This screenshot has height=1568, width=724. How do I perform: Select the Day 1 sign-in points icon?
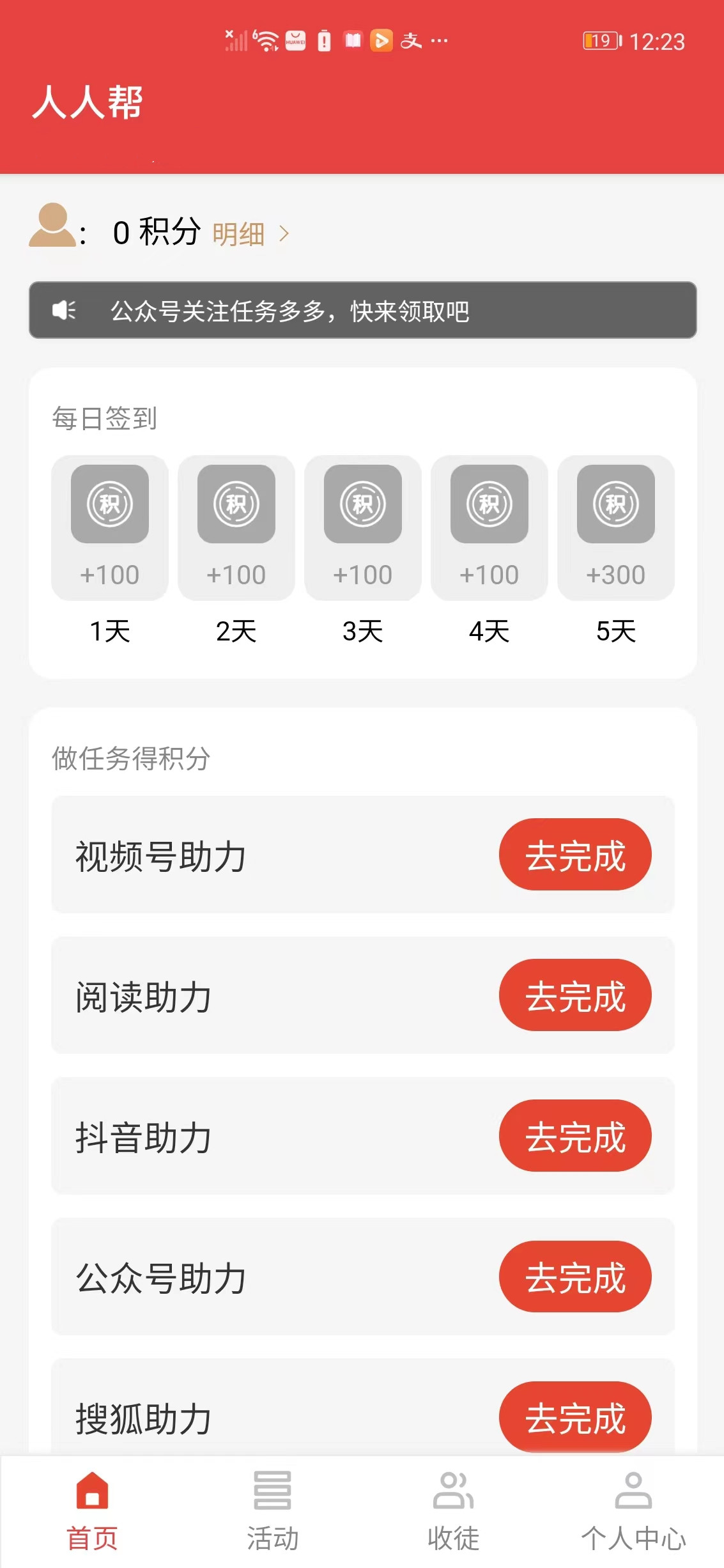[109, 504]
